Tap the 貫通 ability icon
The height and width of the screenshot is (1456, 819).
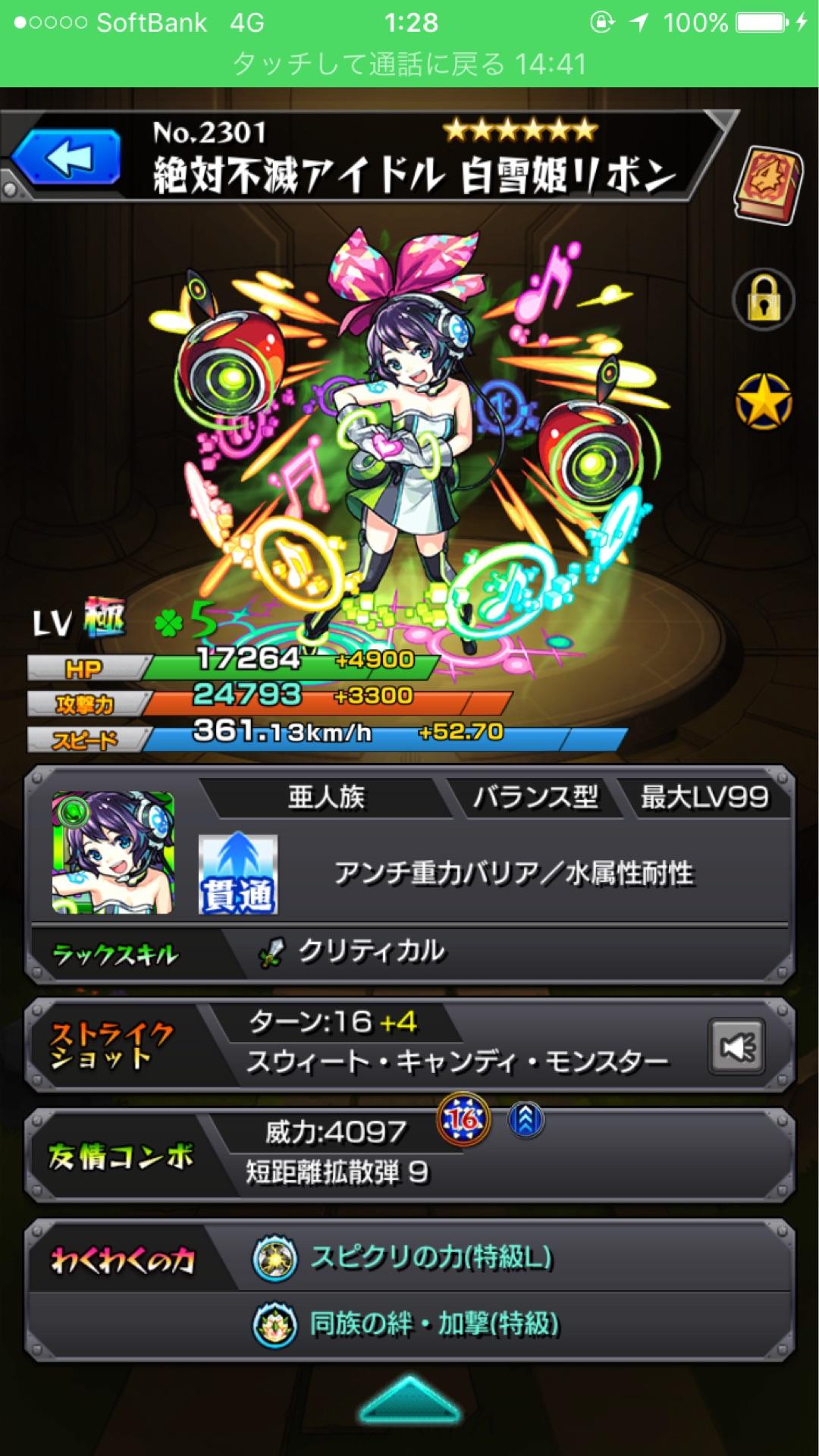tap(238, 874)
